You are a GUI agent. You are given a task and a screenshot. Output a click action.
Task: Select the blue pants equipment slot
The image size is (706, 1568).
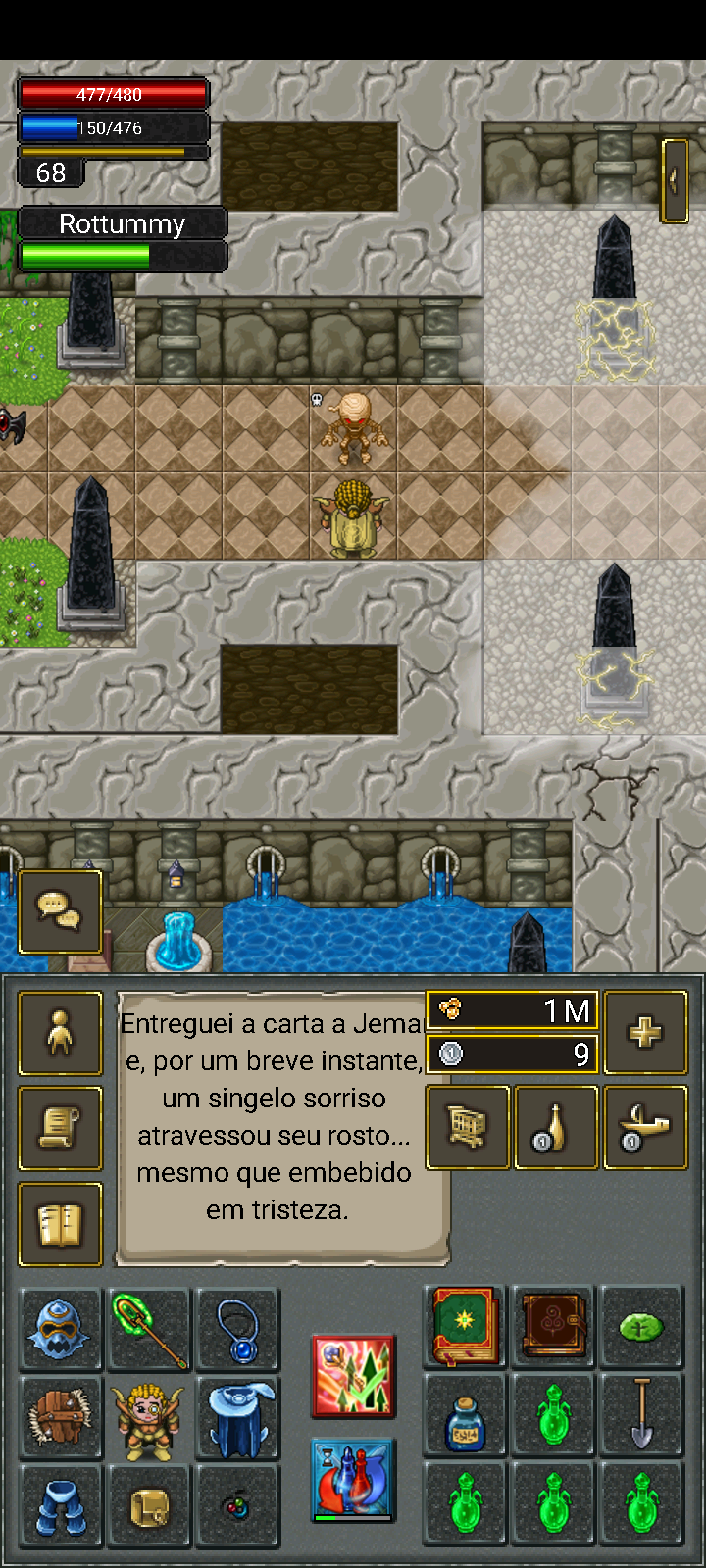[61, 1506]
